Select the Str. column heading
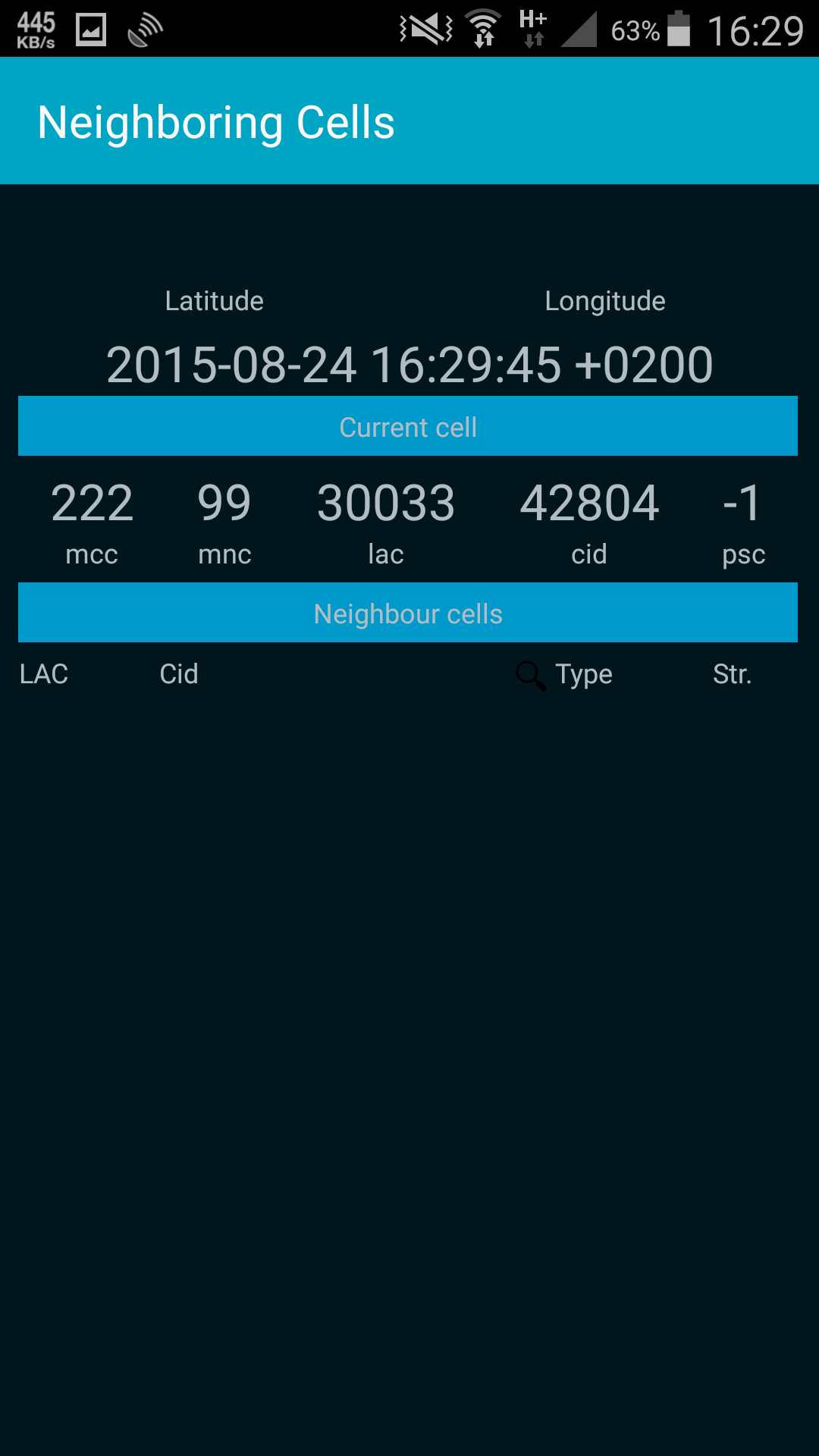This screenshot has height=1456, width=819. [733, 674]
